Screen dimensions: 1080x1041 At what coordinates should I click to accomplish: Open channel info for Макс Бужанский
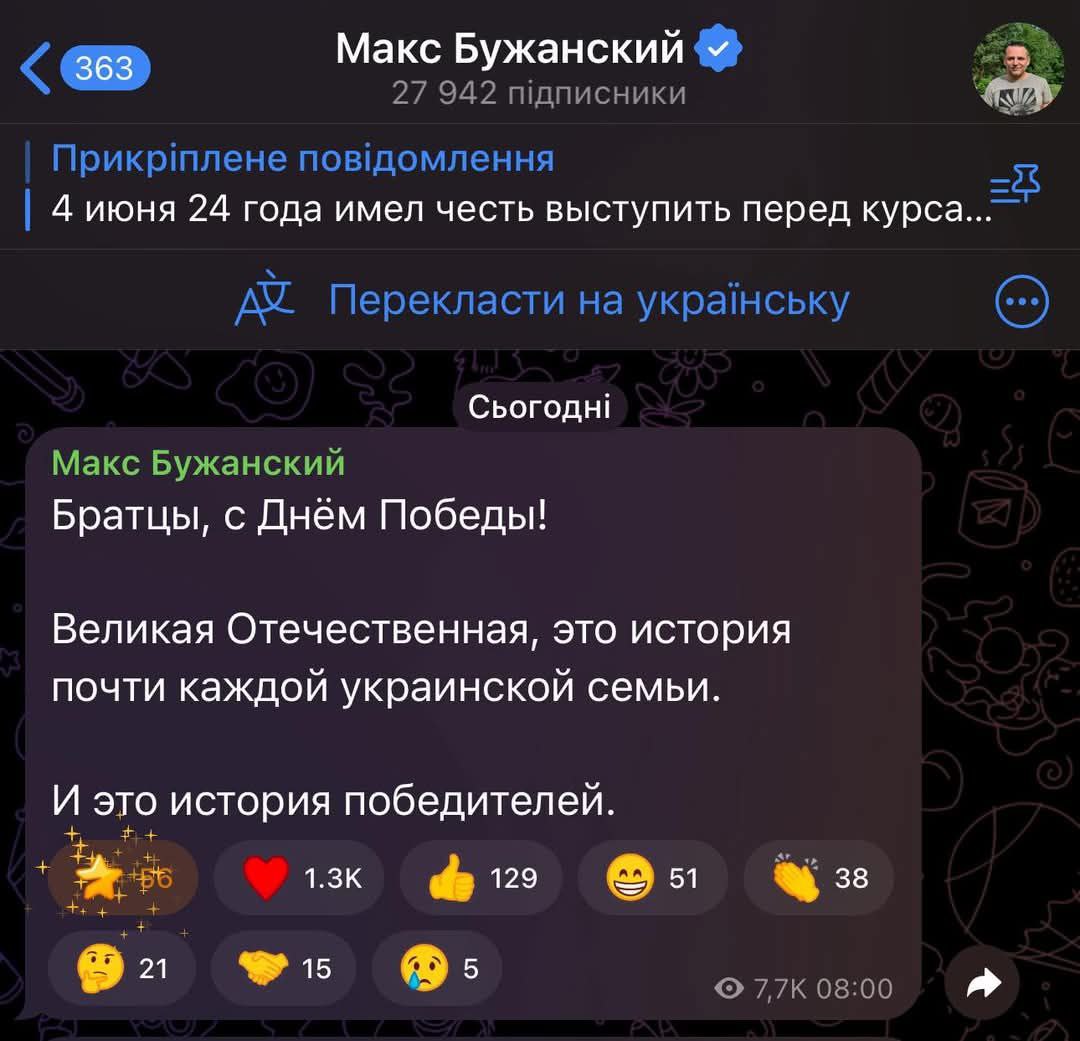(x=538, y=66)
